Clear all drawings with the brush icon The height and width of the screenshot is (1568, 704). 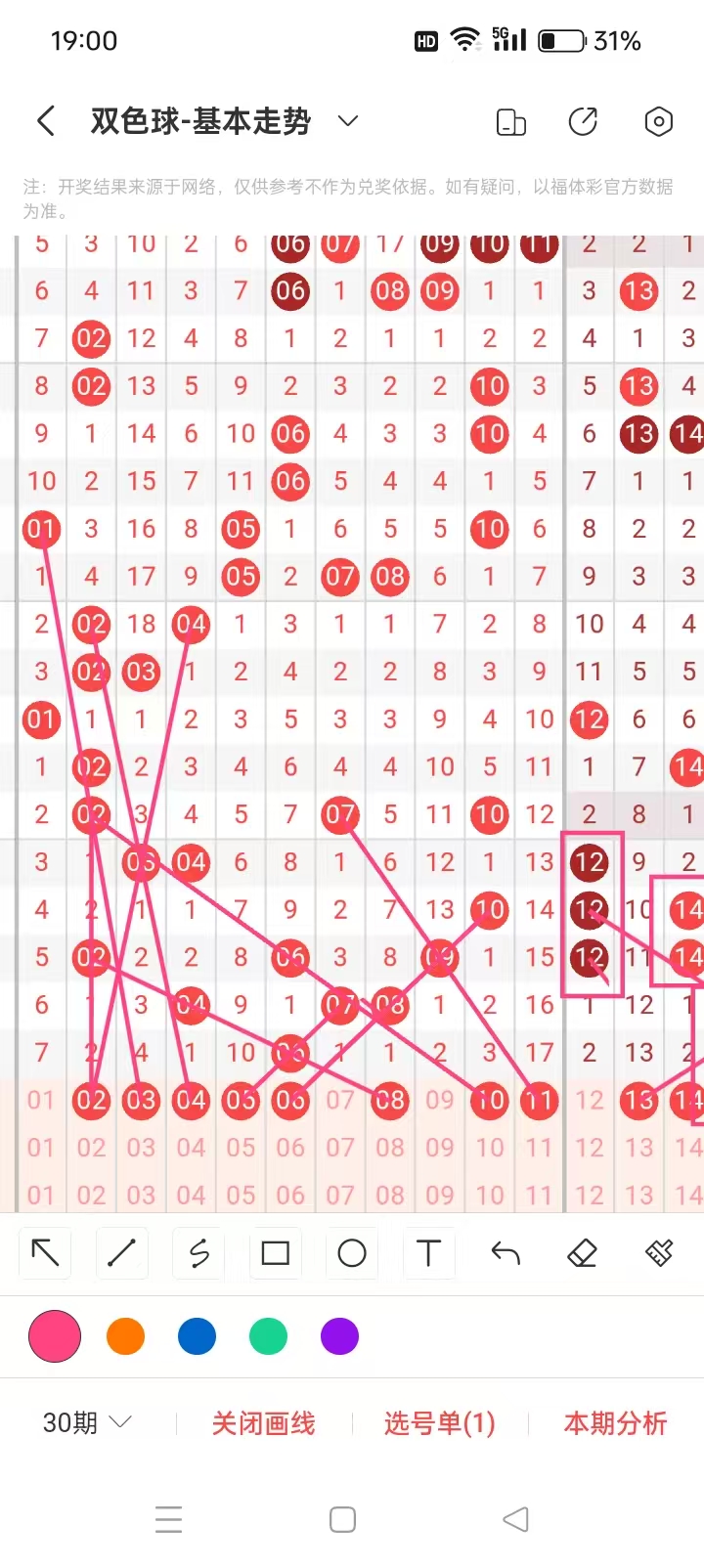[x=659, y=1253]
